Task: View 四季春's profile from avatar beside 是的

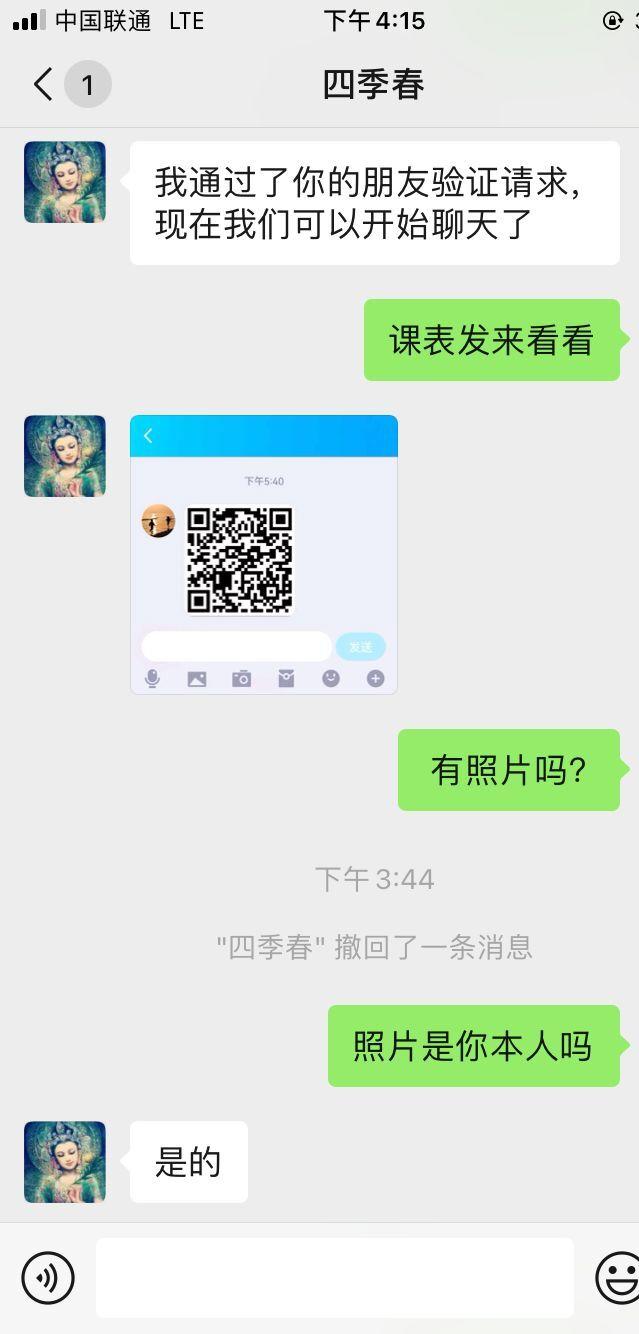Action: (65, 1162)
